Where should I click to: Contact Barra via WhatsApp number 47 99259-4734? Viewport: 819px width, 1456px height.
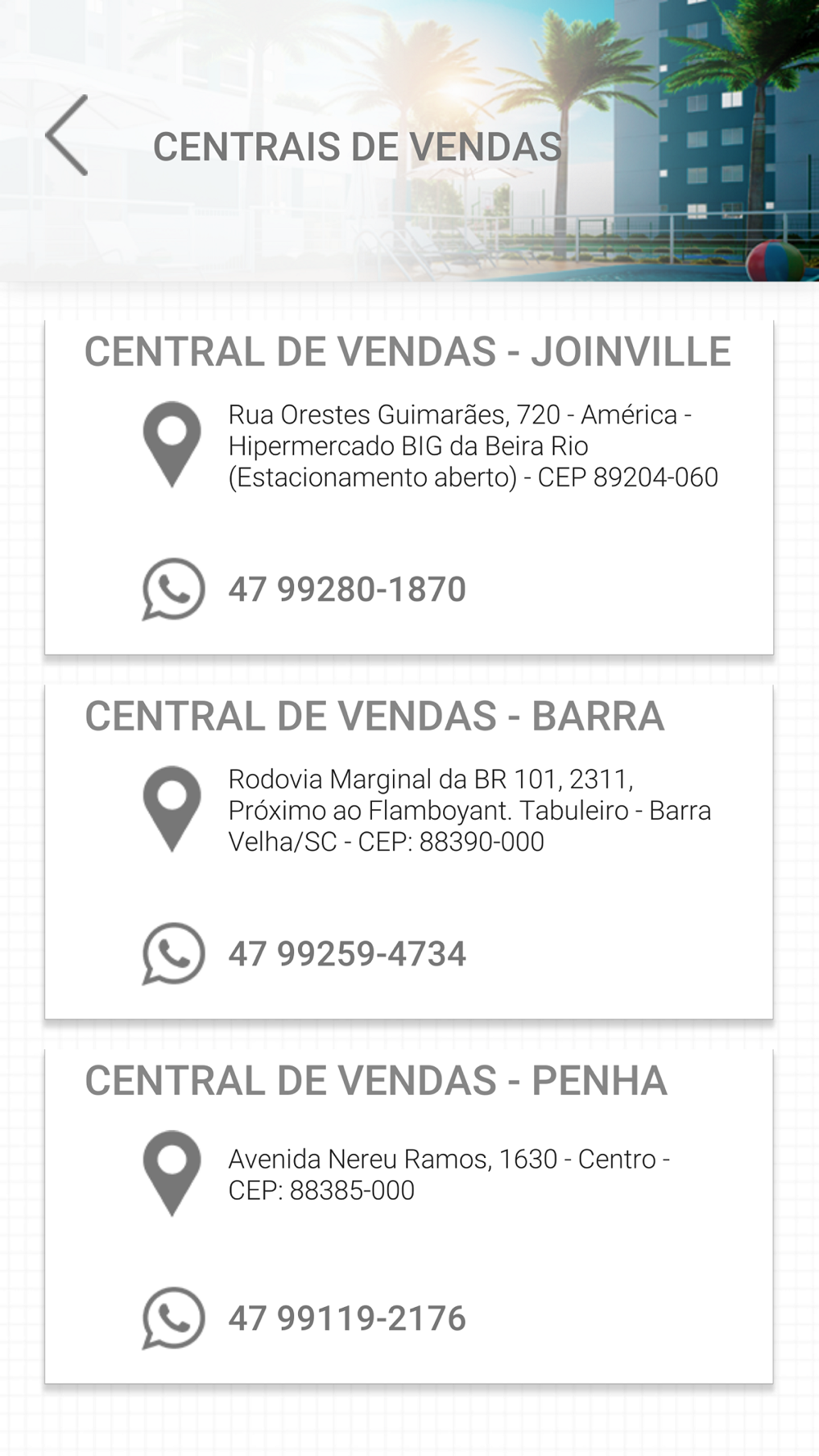tap(346, 954)
